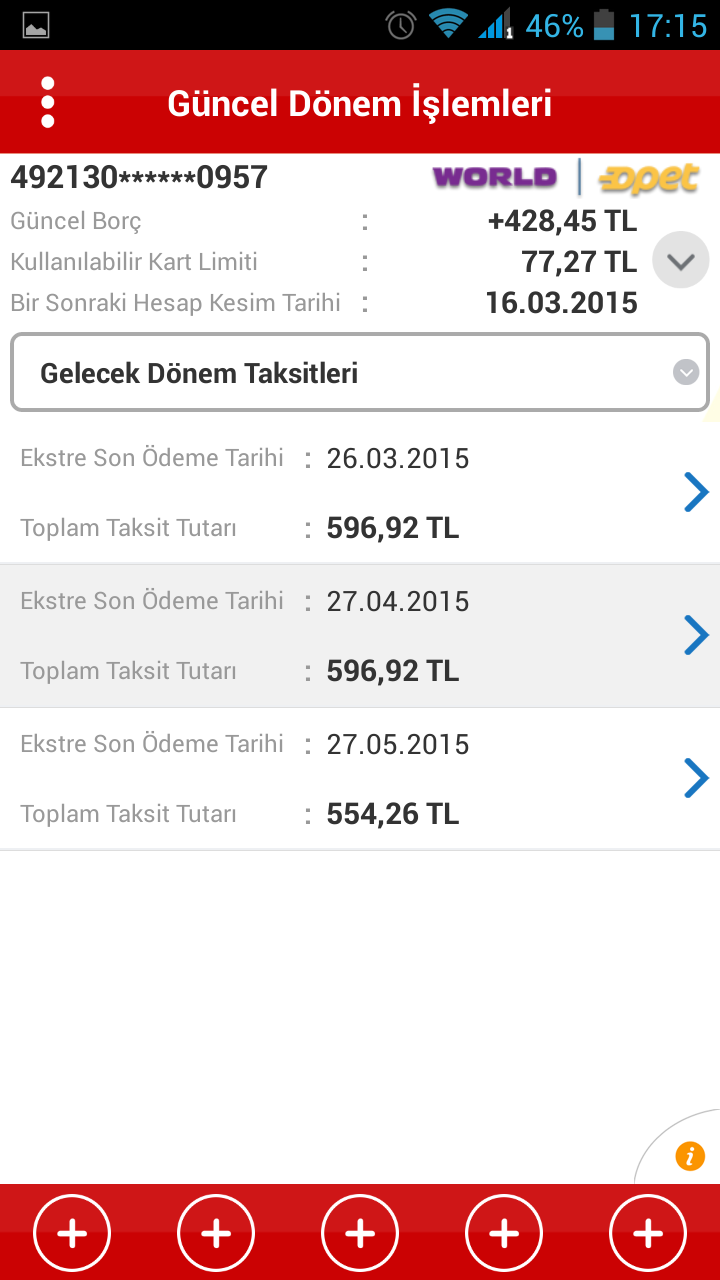Expand card details with the gray chevron
This screenshot has height=1280, width=720.
point(681,261)
